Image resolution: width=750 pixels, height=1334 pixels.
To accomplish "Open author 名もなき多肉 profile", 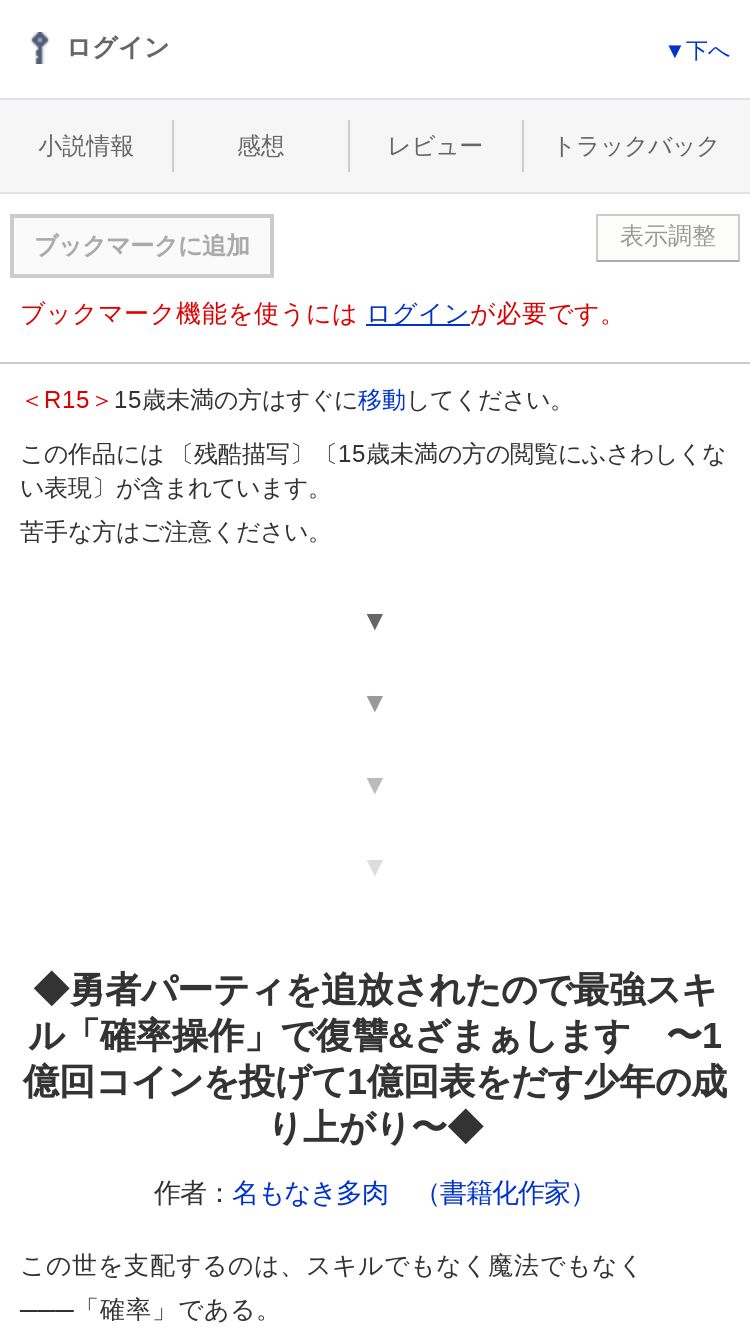I will click(310, 1193).
